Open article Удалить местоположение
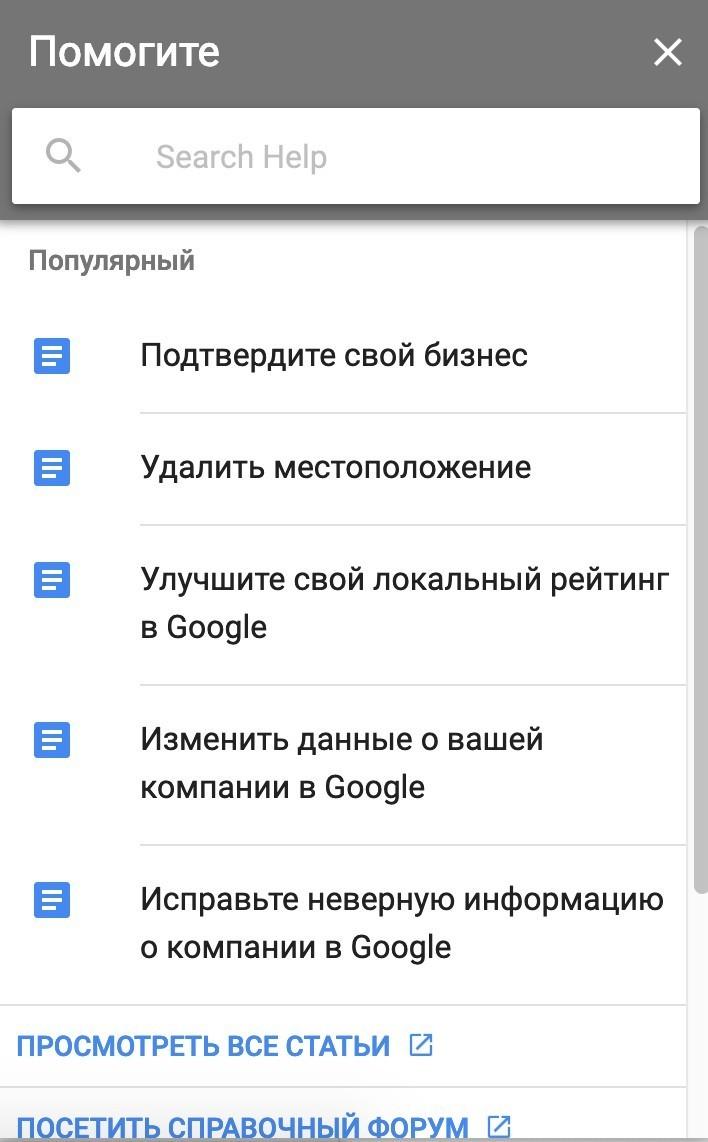This screenshot has height=1142, width=708. tap(336, 467)
